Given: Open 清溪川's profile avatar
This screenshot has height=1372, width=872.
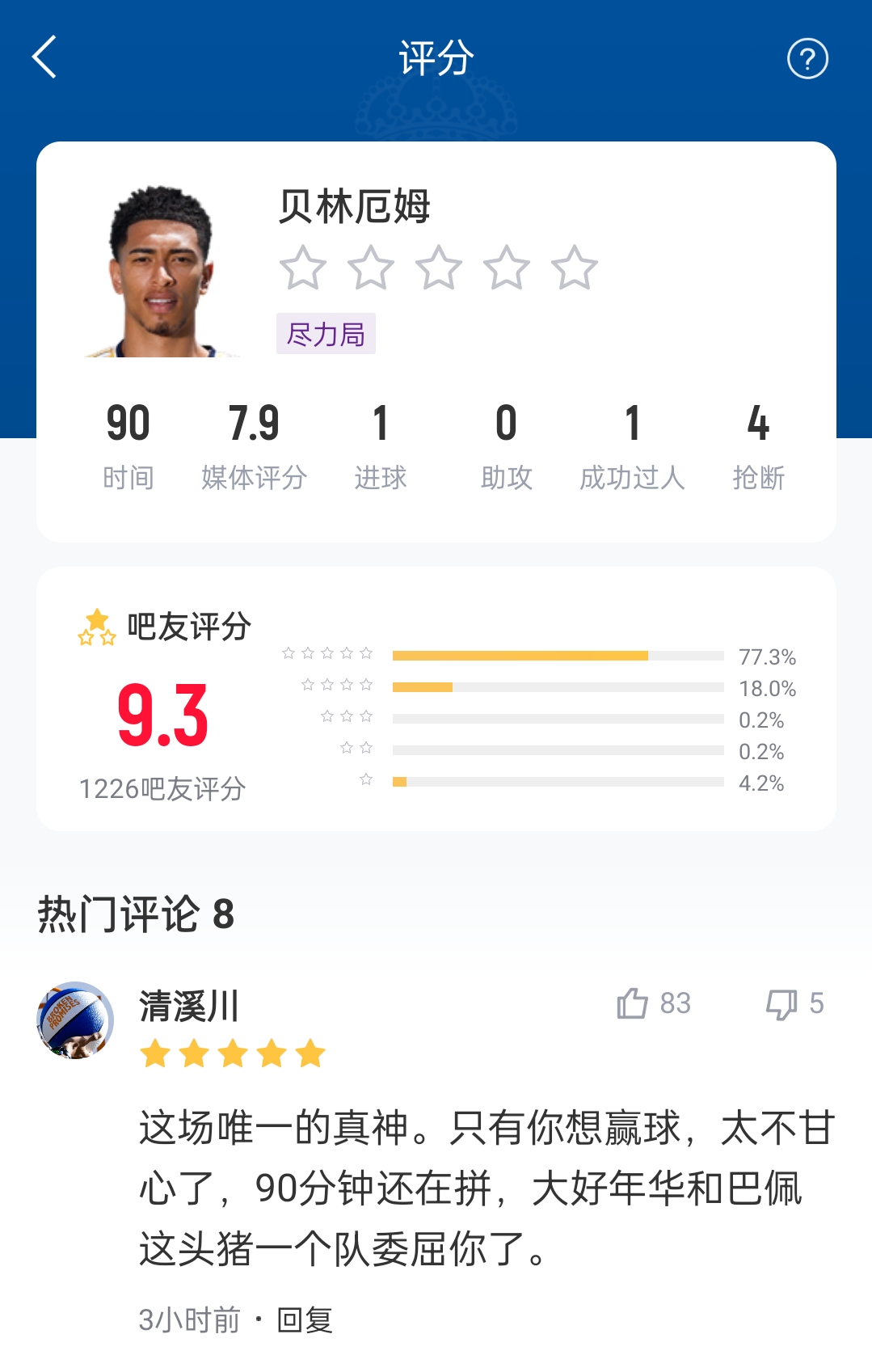Looking at the screenshot, I should (x=75, y=1020).
